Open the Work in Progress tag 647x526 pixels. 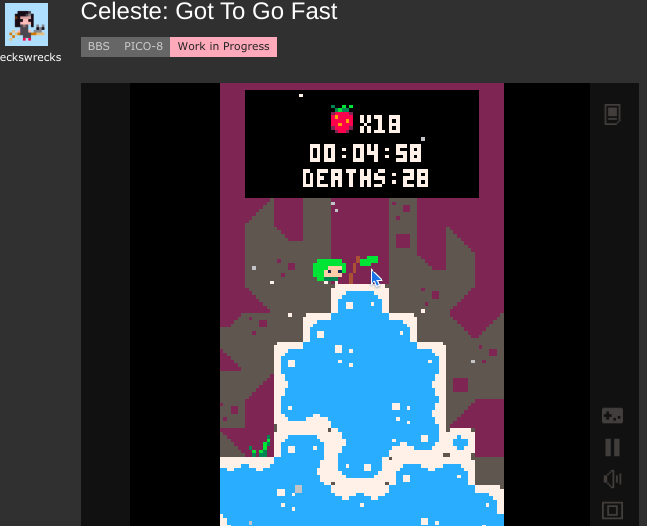[223, 47]
